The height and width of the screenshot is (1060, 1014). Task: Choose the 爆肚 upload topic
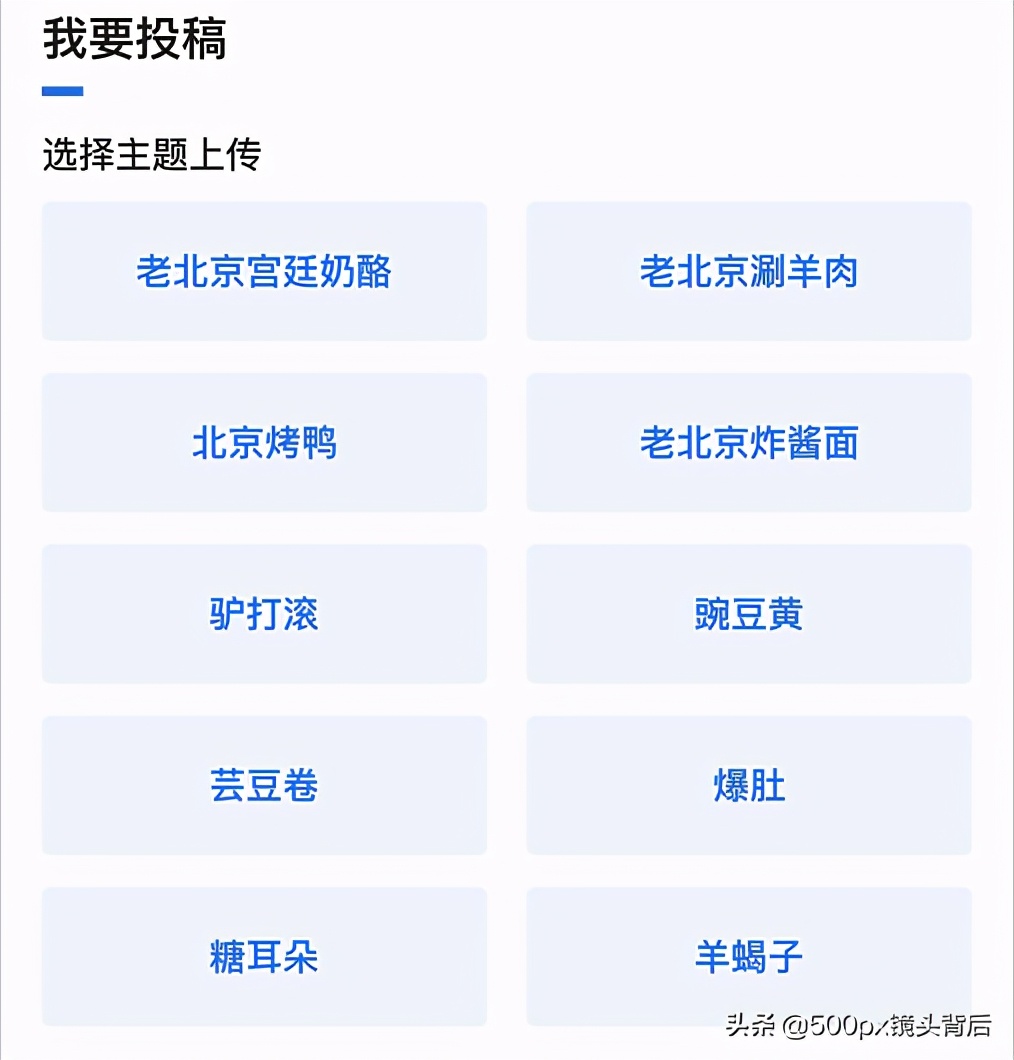749,786
